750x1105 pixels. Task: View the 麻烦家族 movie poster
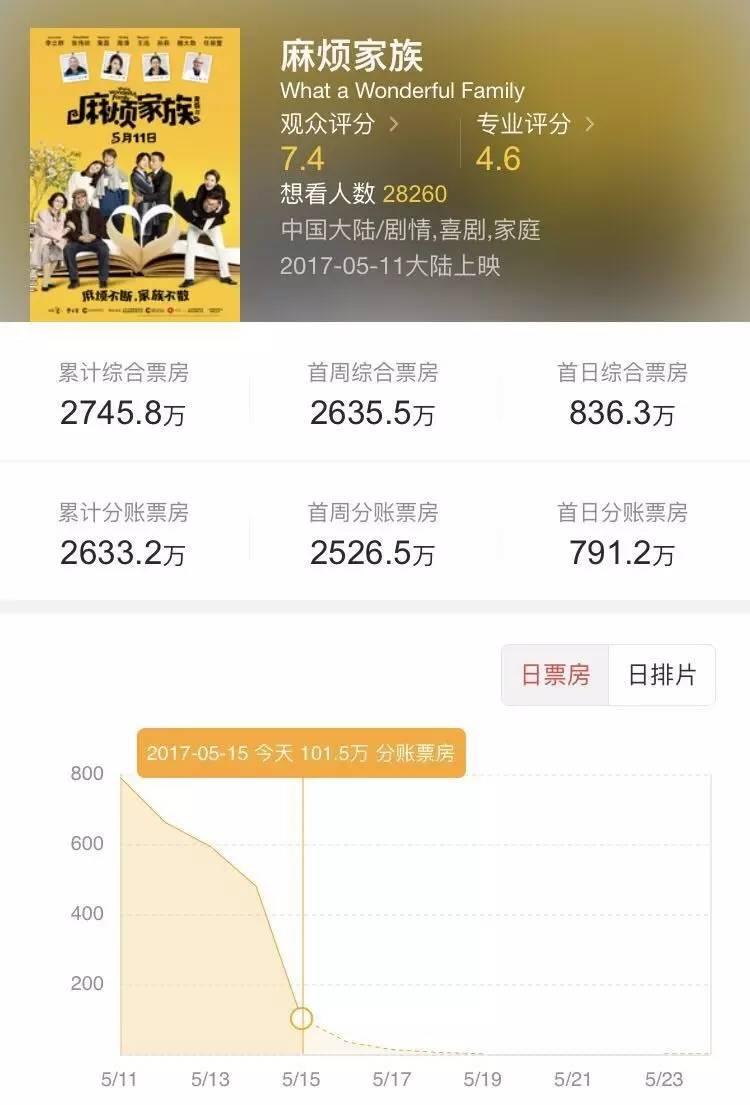click(135, 174)
